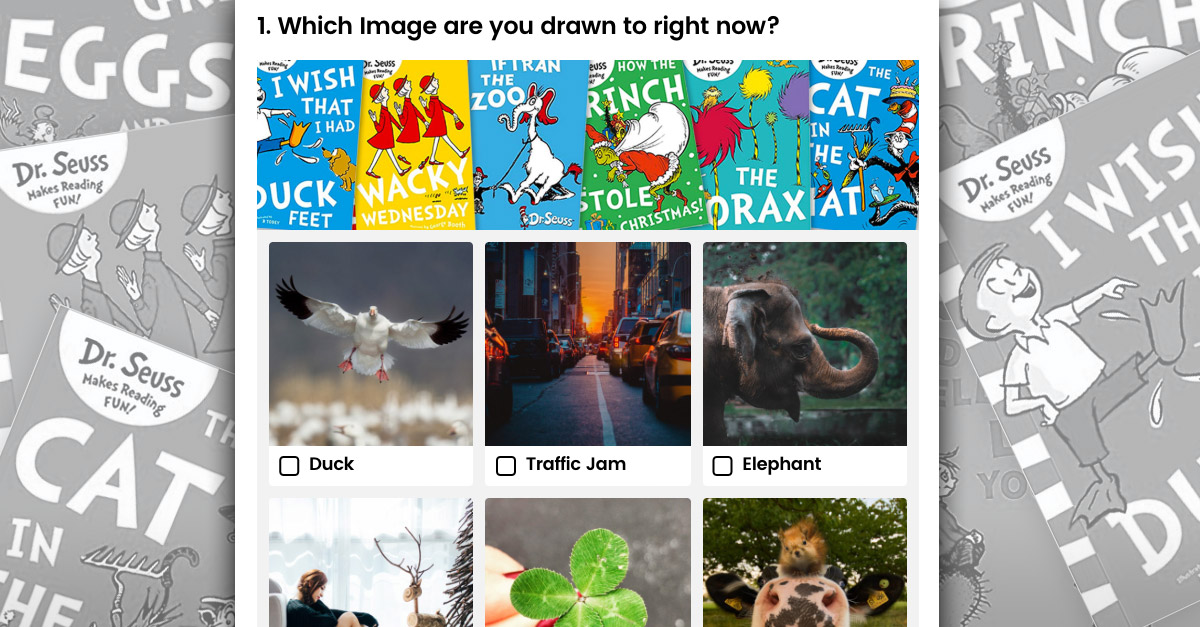Check the Traffic Jam checkbox
Screen dimensions: 1200x627
pyautogui.click(x=506, y=465)
